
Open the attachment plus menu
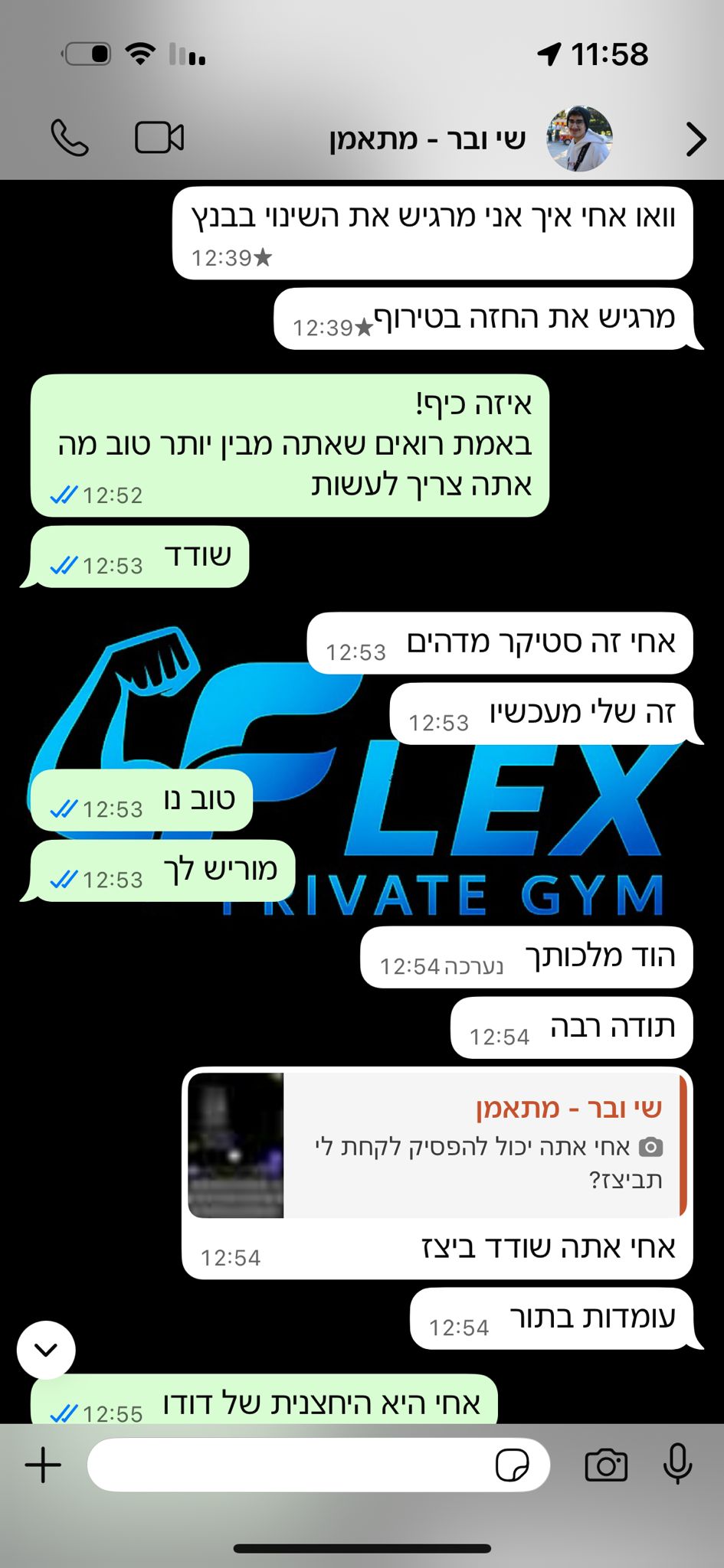(44, 1465)
